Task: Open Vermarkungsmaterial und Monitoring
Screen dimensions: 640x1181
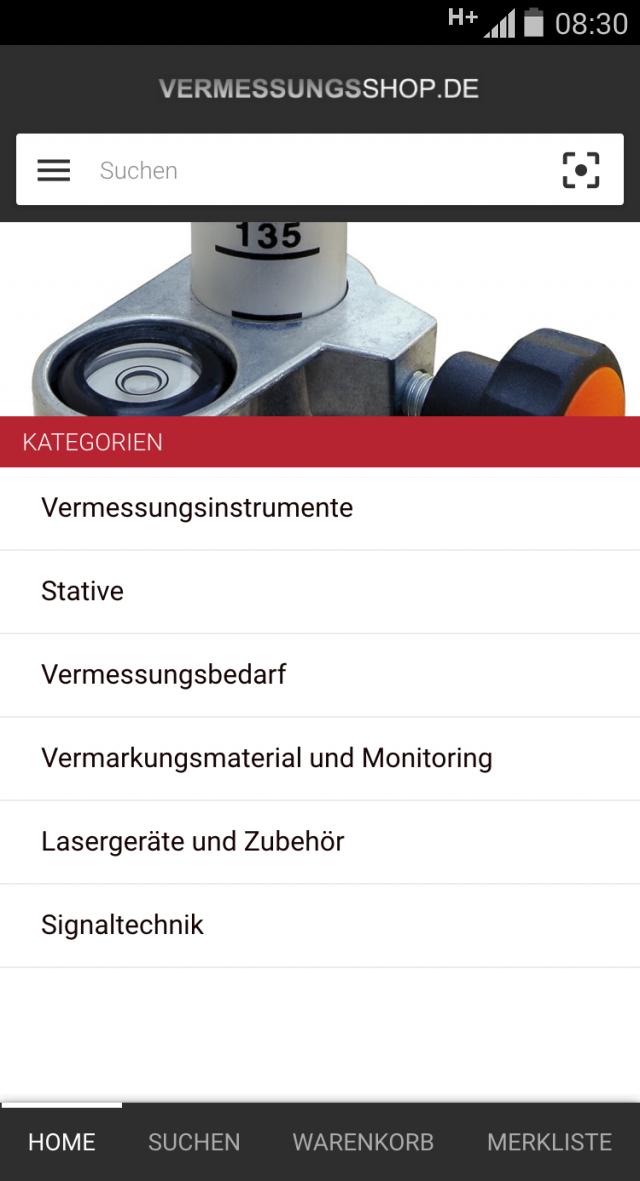Action: click(x=266, y=758)
